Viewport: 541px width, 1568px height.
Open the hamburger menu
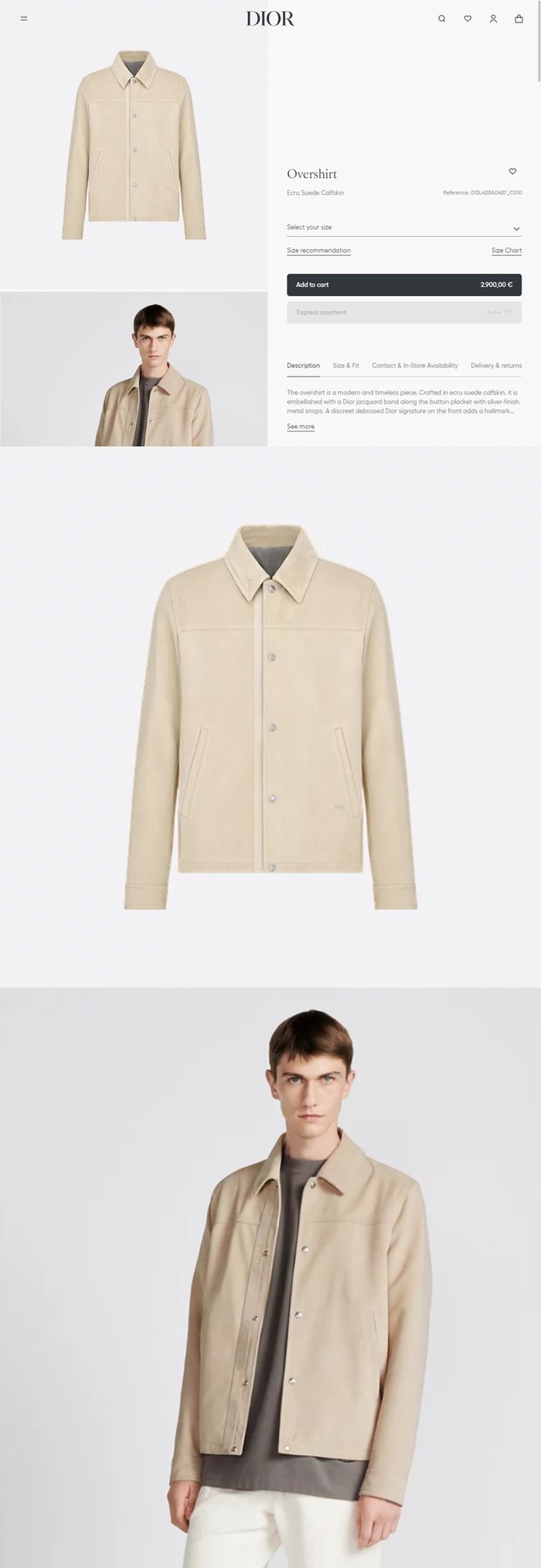tap(24, 19)
